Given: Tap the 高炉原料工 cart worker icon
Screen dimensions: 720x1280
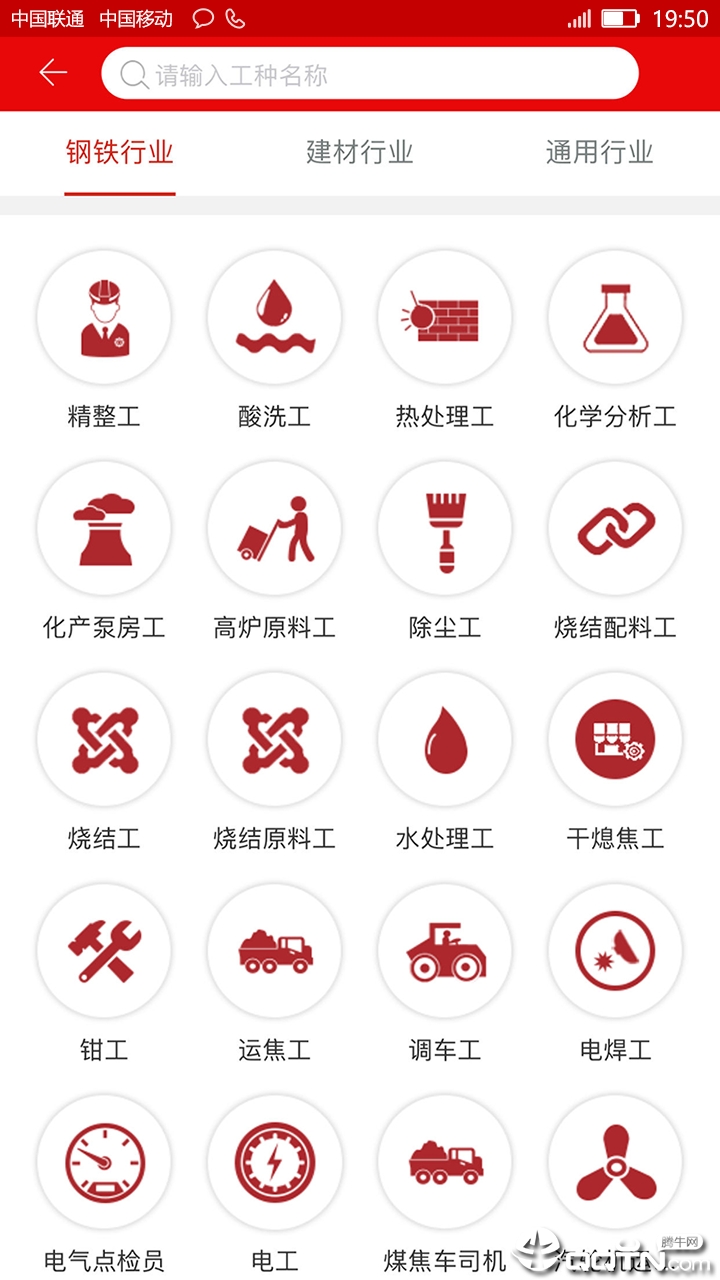Looking at the screenshot, I should [275, 528].
